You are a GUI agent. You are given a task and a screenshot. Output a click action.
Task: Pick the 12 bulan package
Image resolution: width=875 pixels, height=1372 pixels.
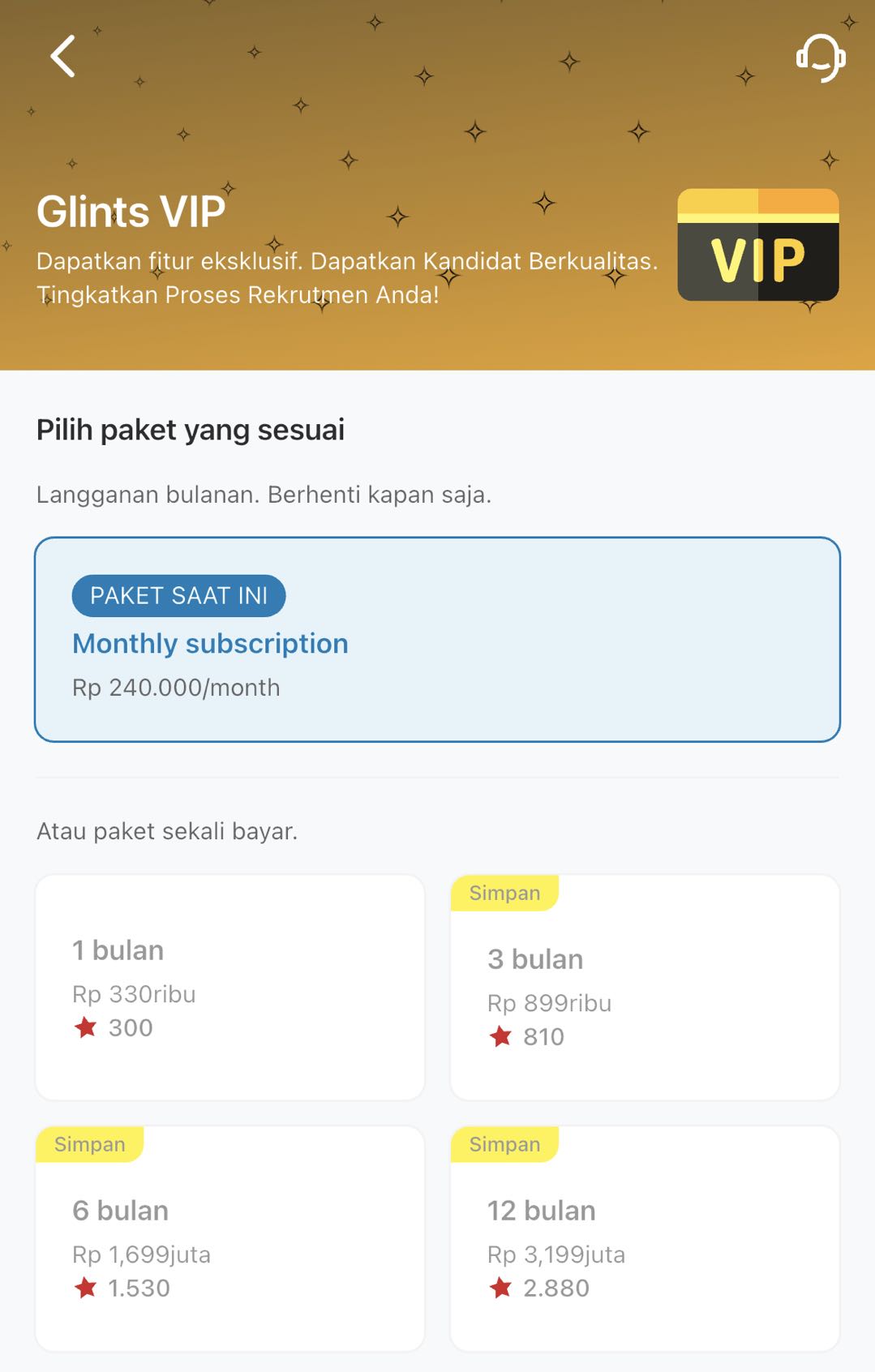click(645, 1238)
